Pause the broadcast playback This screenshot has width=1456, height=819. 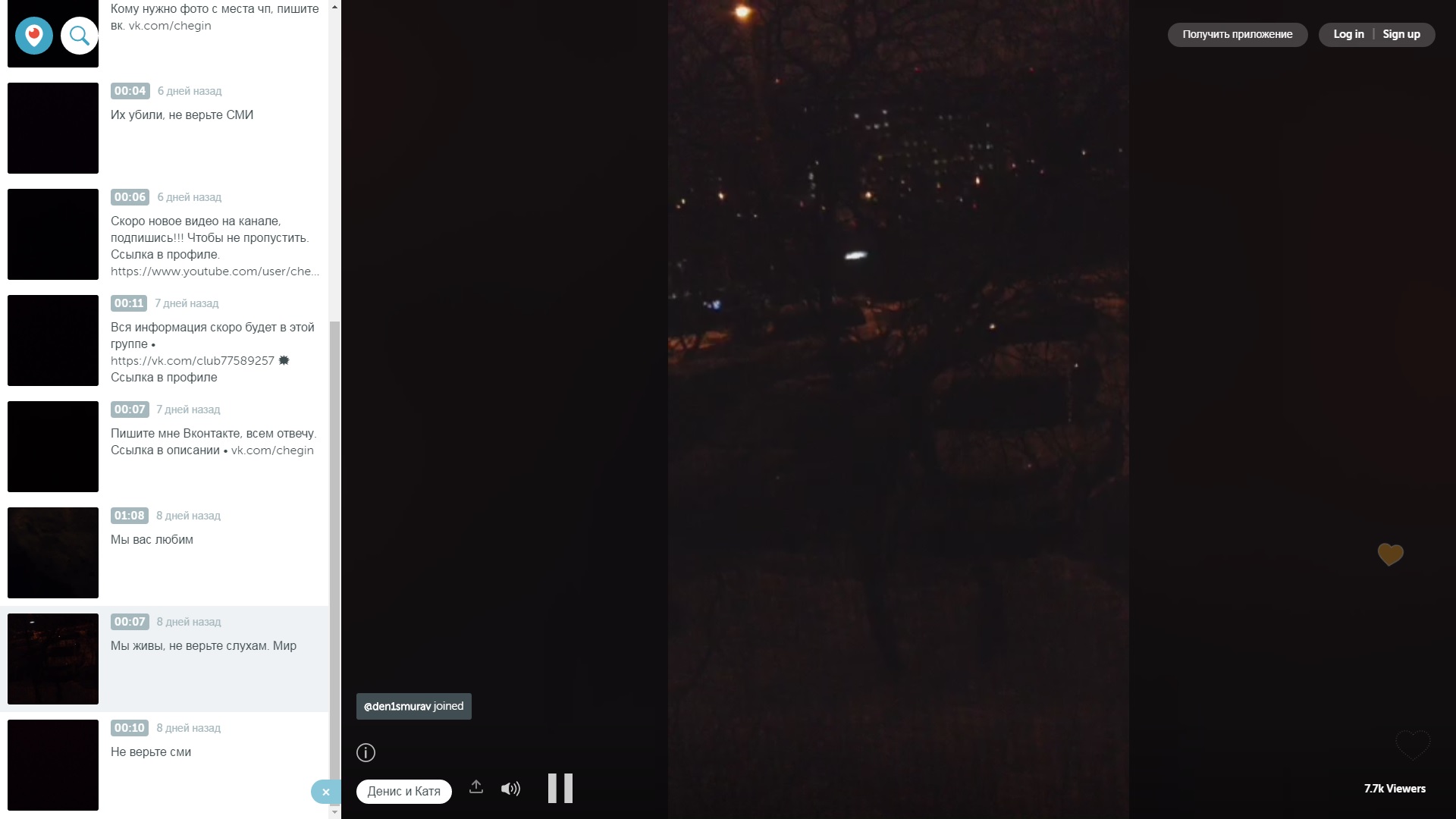point(560,788)
